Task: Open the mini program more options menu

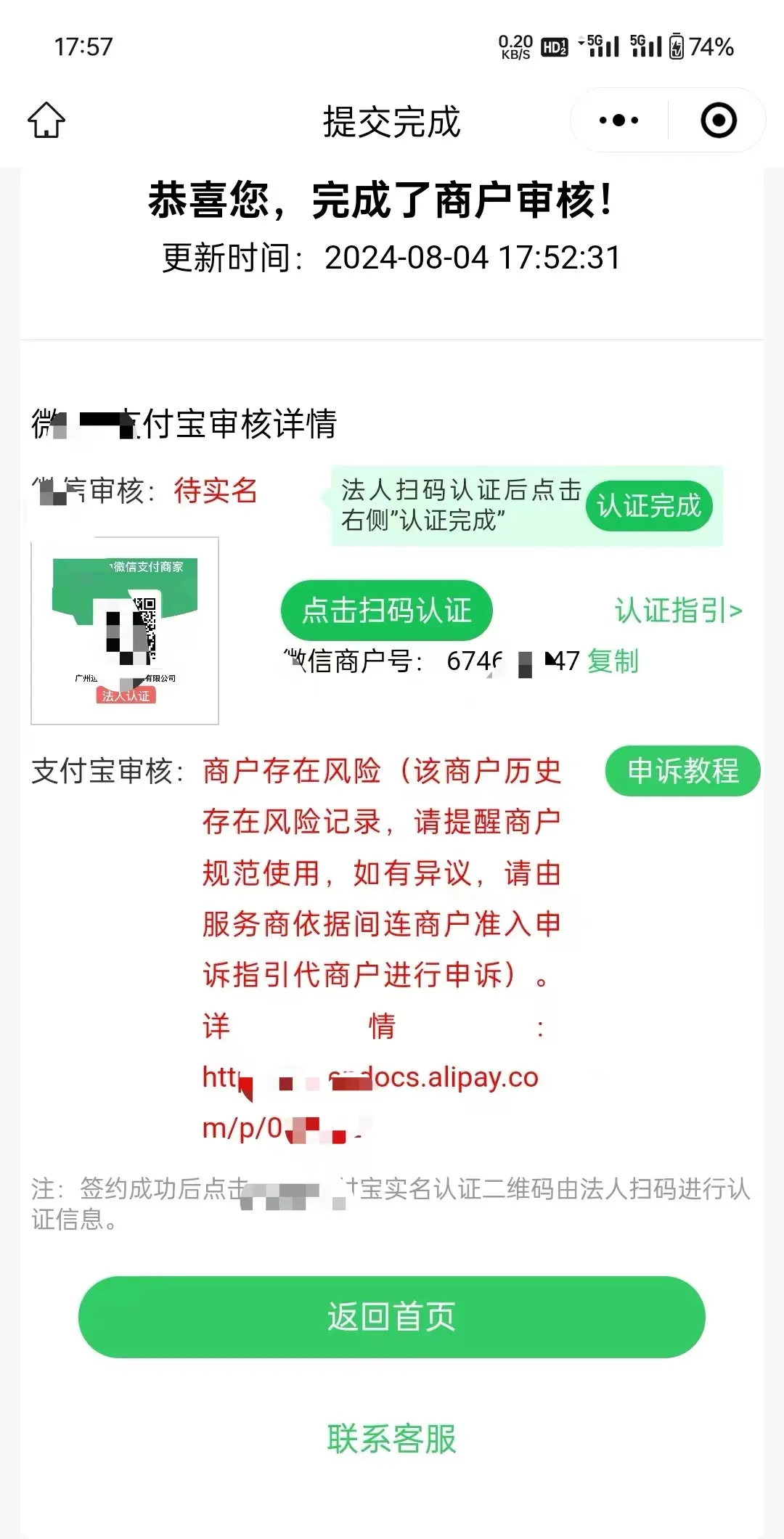Action: pos(618,121)
